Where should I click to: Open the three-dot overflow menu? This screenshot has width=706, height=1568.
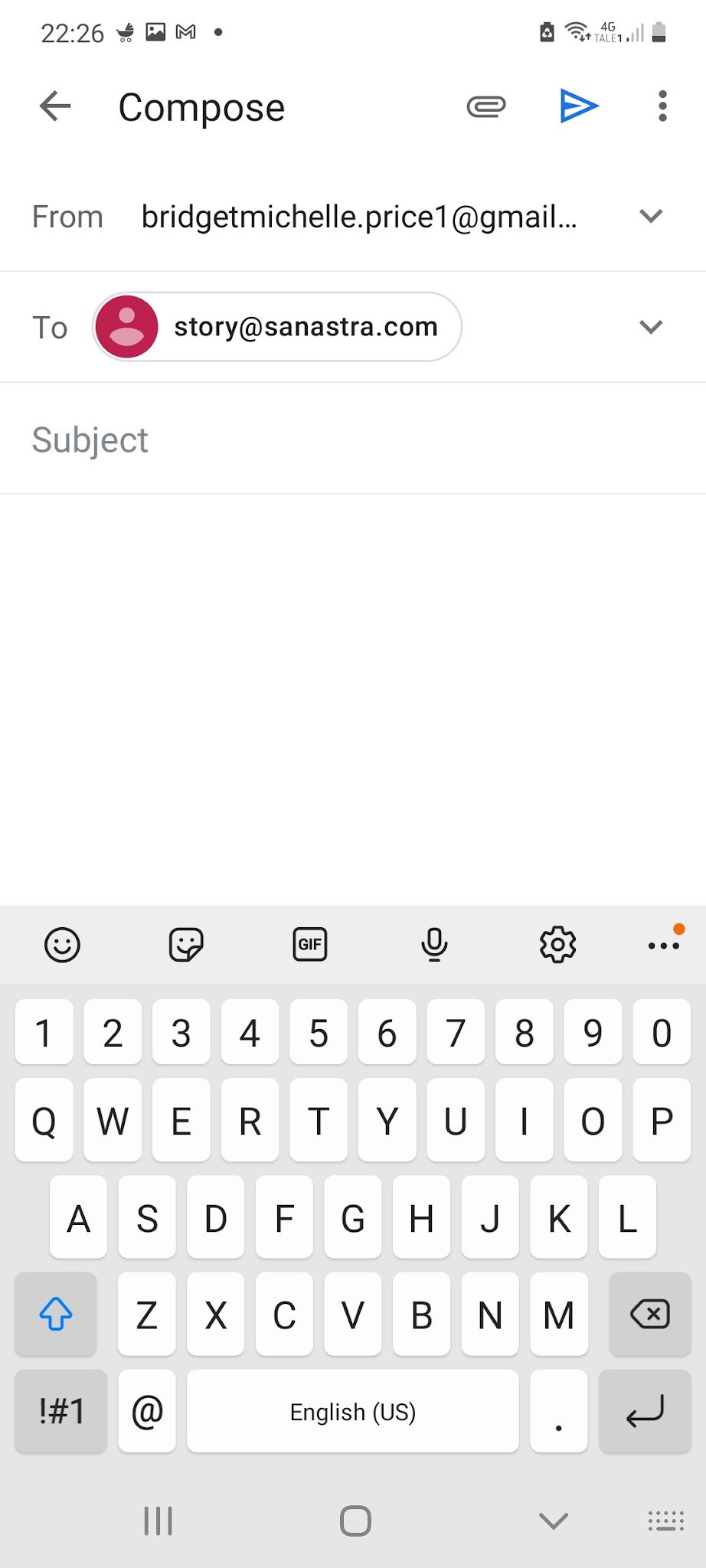coord(663,106)
